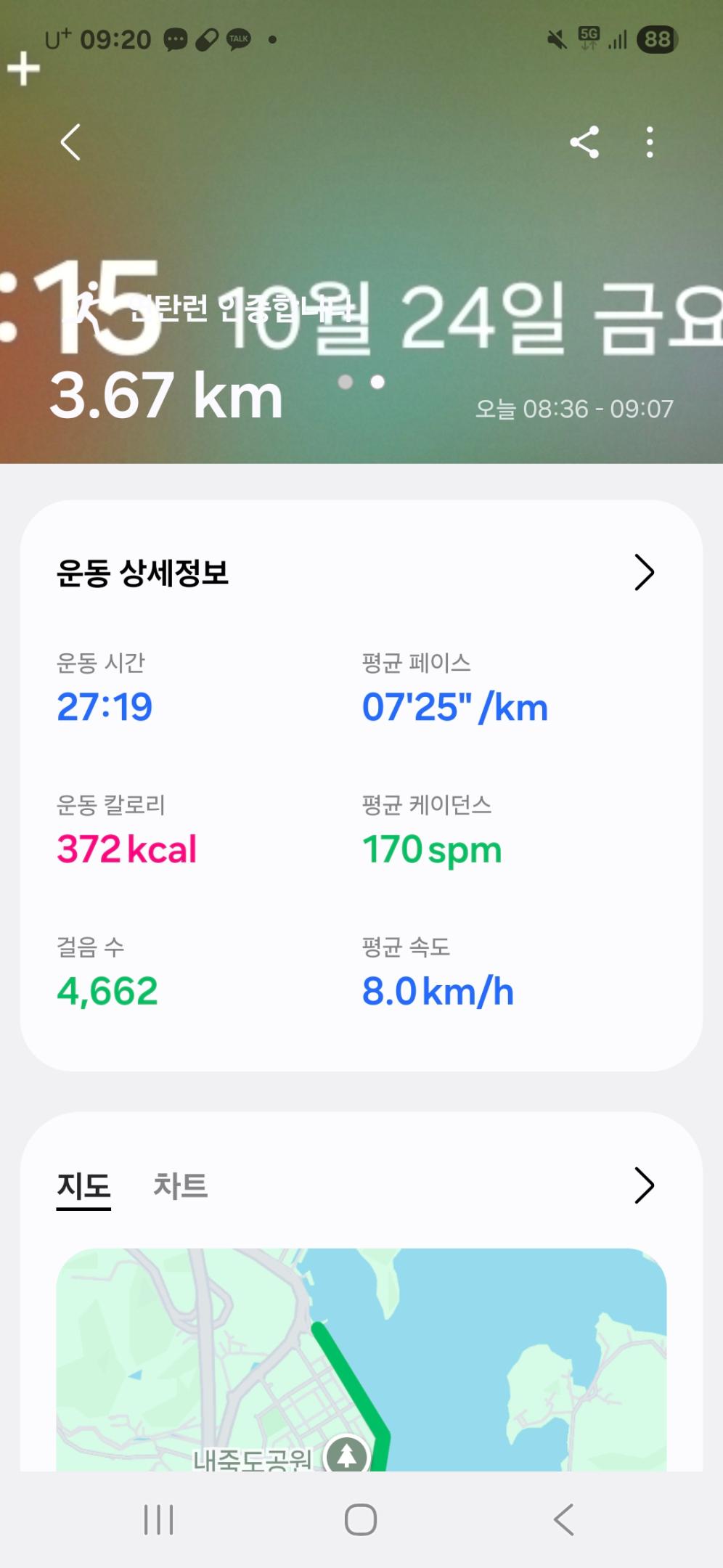Select the 지도 tab
Viewport: 723px width, 1568px height.
(x=83, y=1185)
